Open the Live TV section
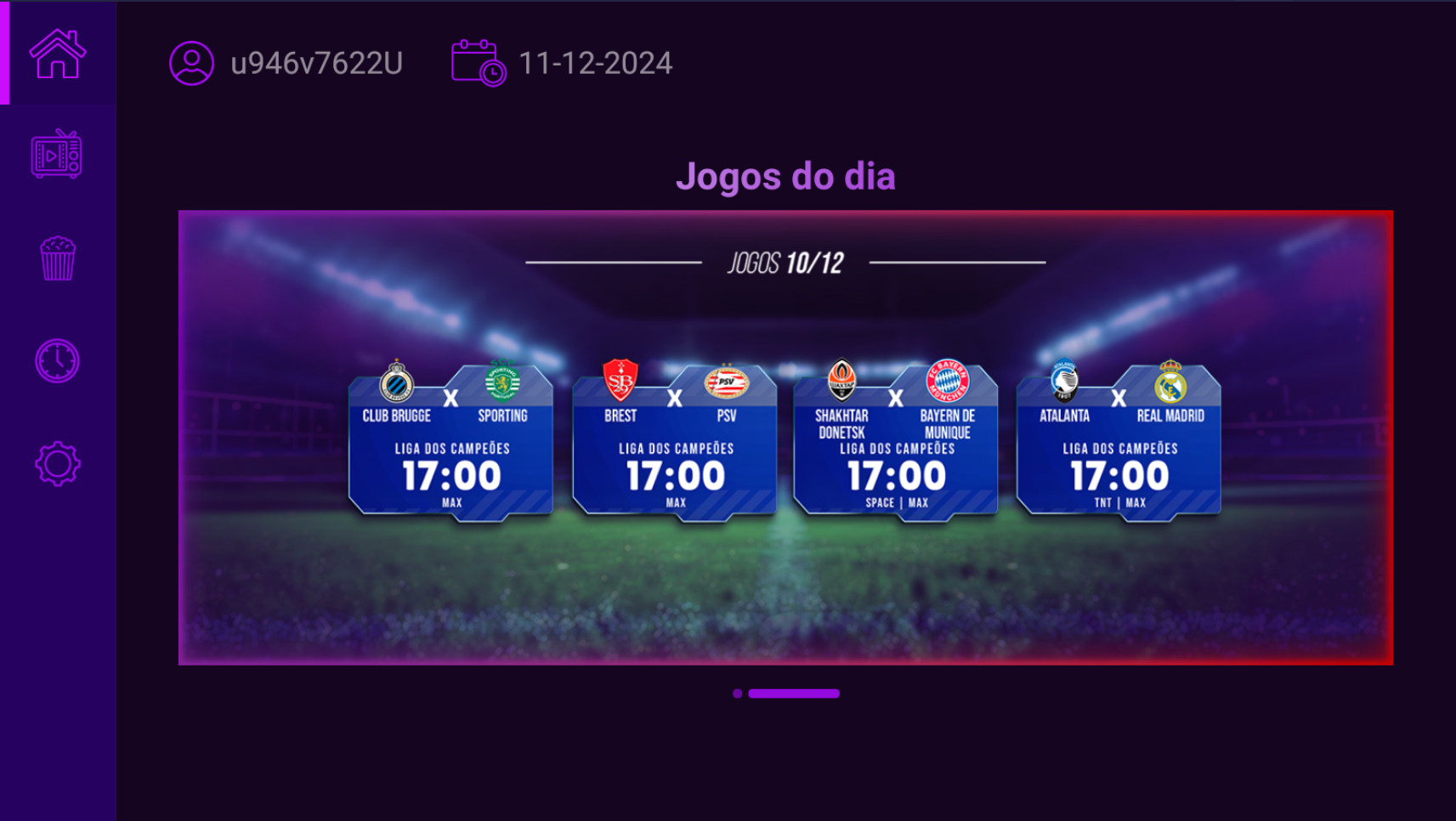This screenshot has height=821, width=1456. [x=57, y=155]
